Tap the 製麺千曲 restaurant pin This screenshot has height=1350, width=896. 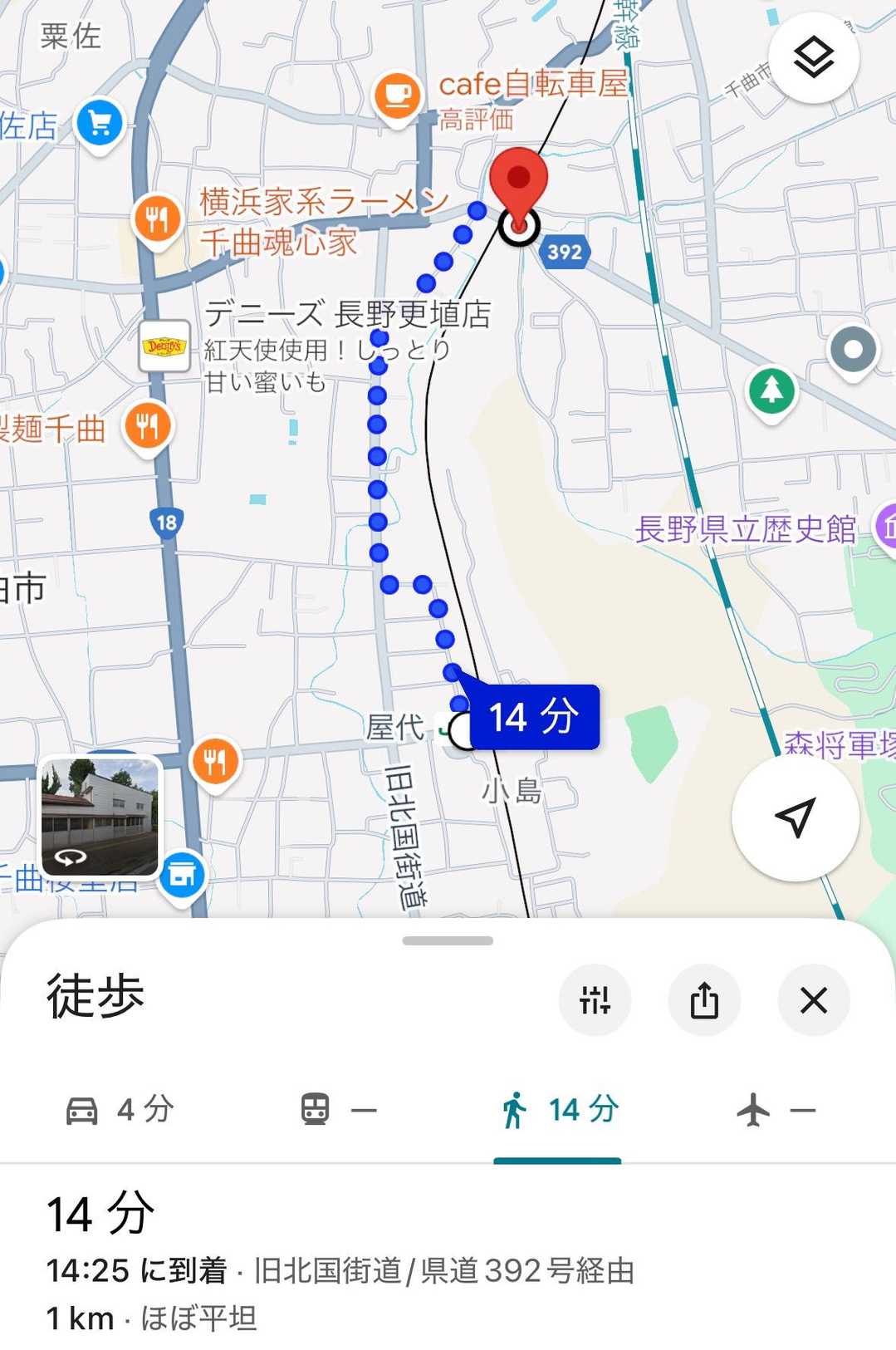(x=148, y=428)
